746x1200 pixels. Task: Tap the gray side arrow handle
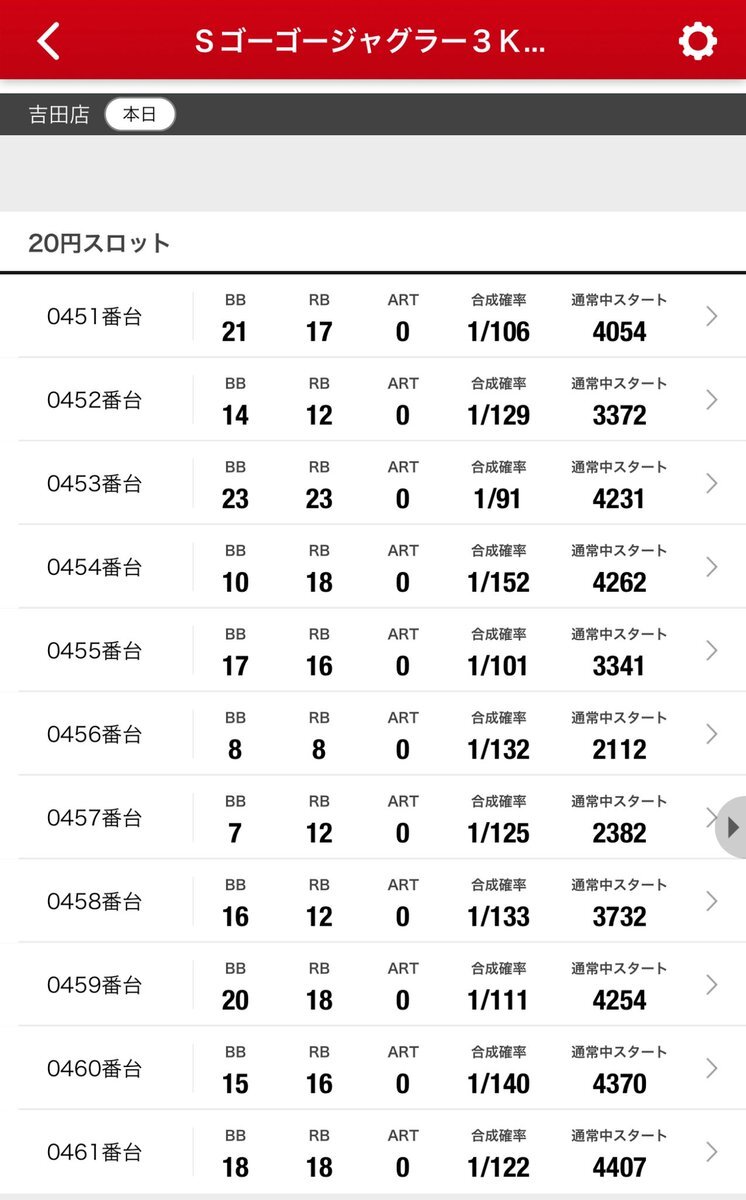click(731, 827)
